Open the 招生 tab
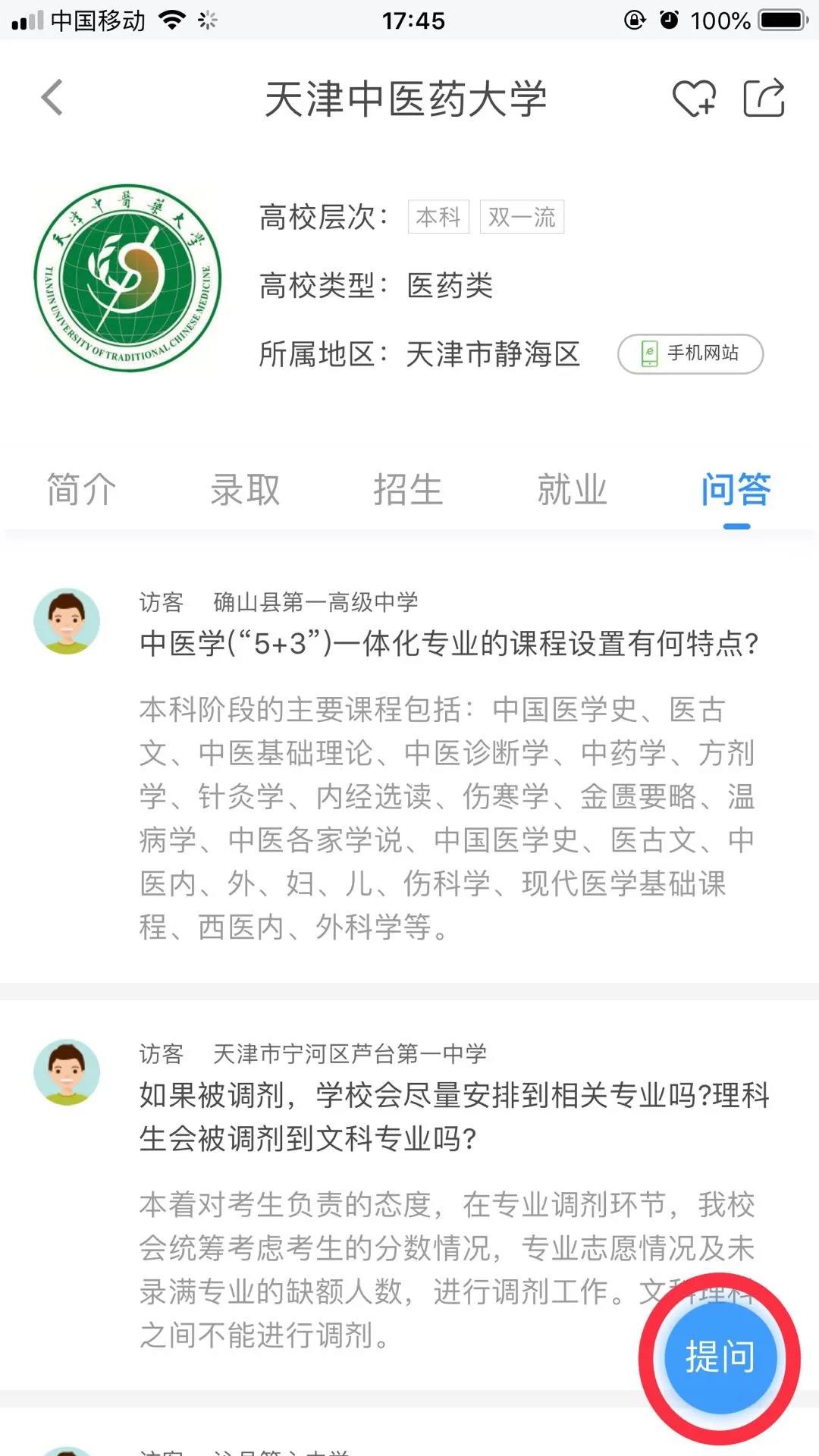The image size is (819, 1456). (x=408, y=489)
